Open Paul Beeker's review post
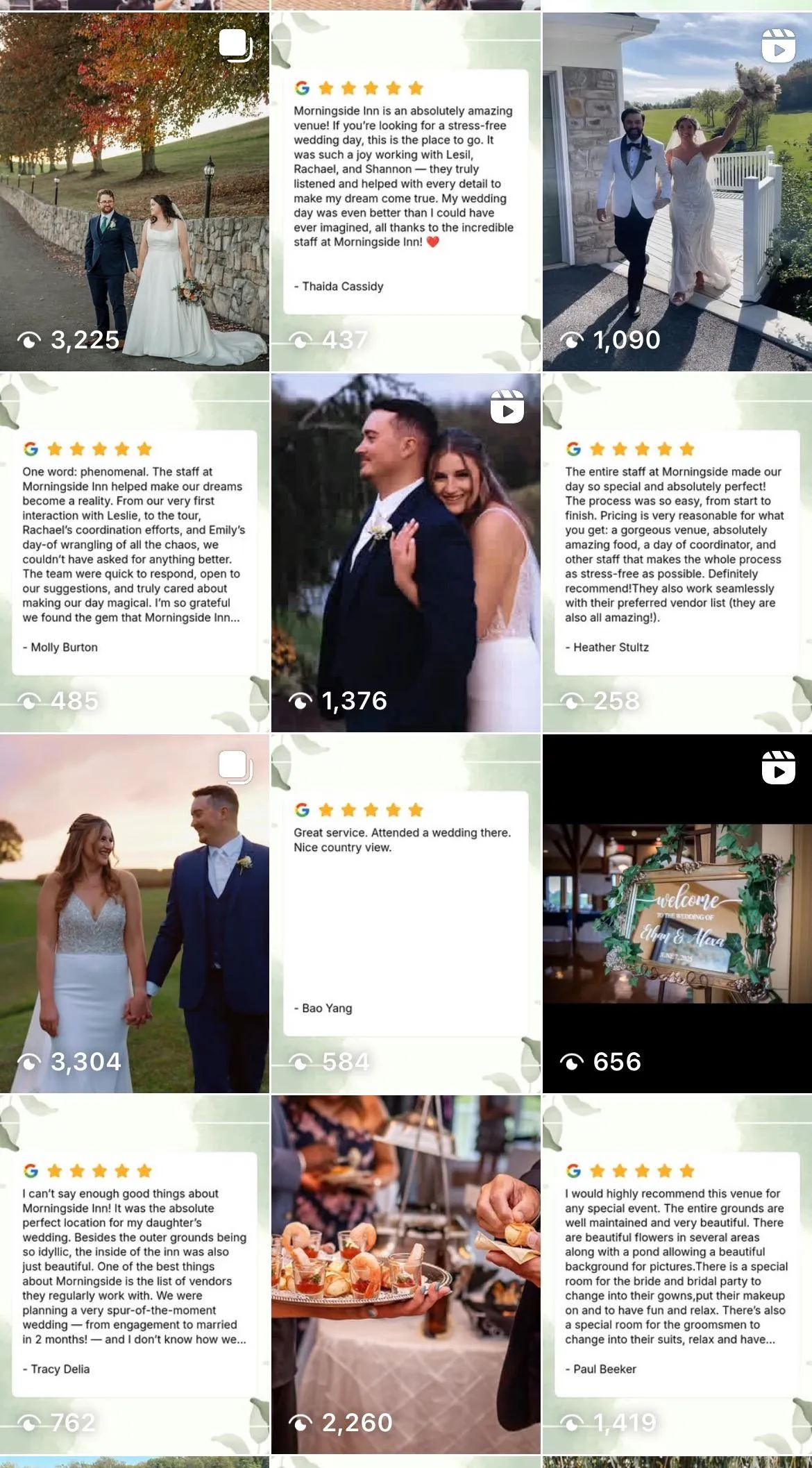 [677, 1274]
